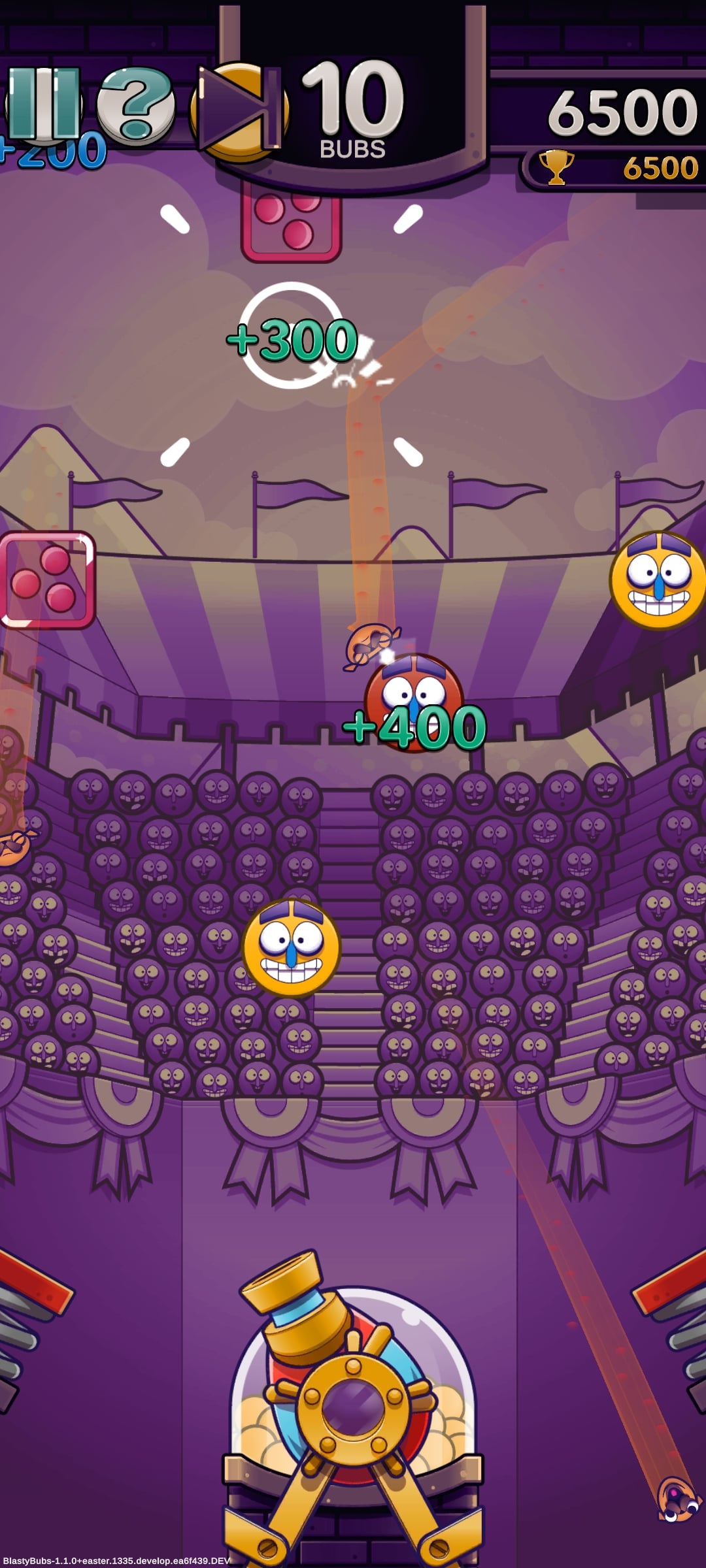Pause the game
The height and width of the screenshot is (1568, 706).
pos(44,105)
